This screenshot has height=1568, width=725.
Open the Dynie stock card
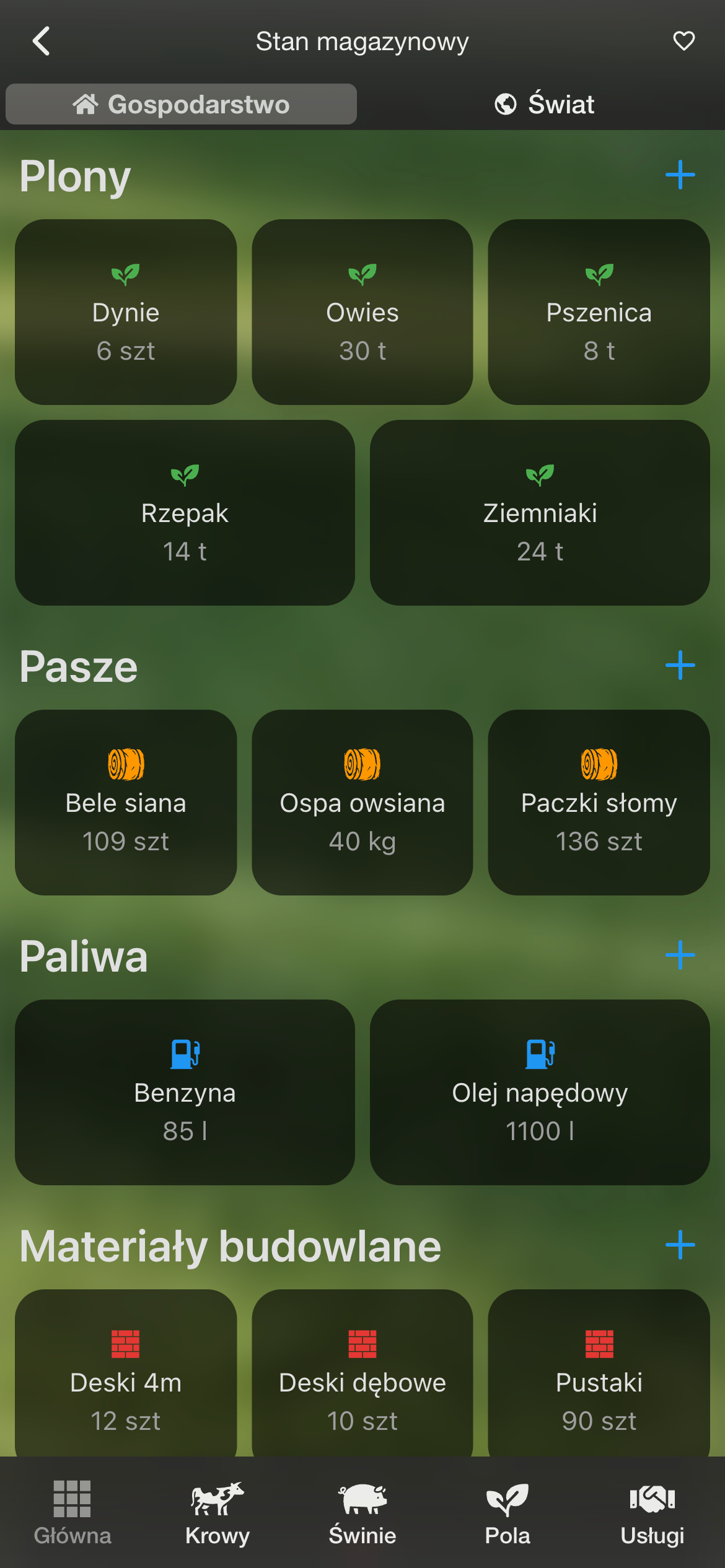pos(126,312)
